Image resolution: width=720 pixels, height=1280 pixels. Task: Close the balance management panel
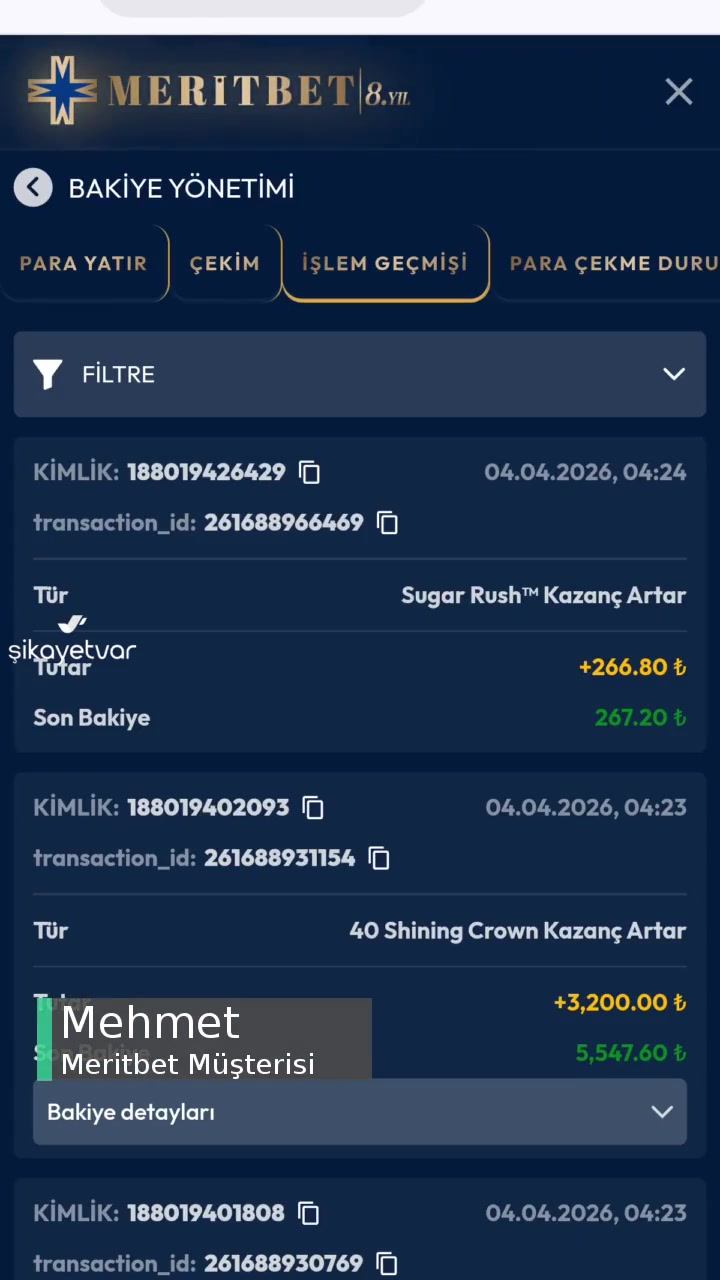[x=679, y=92]
